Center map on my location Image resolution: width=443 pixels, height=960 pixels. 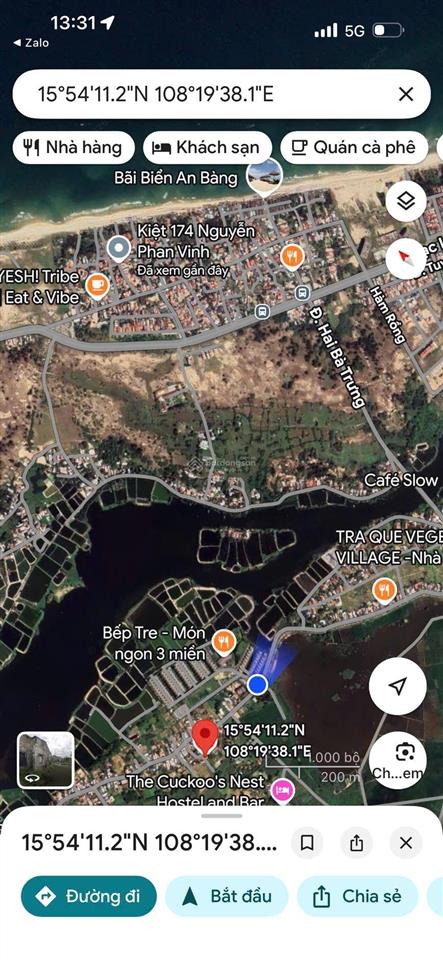[x=398, y=686]
